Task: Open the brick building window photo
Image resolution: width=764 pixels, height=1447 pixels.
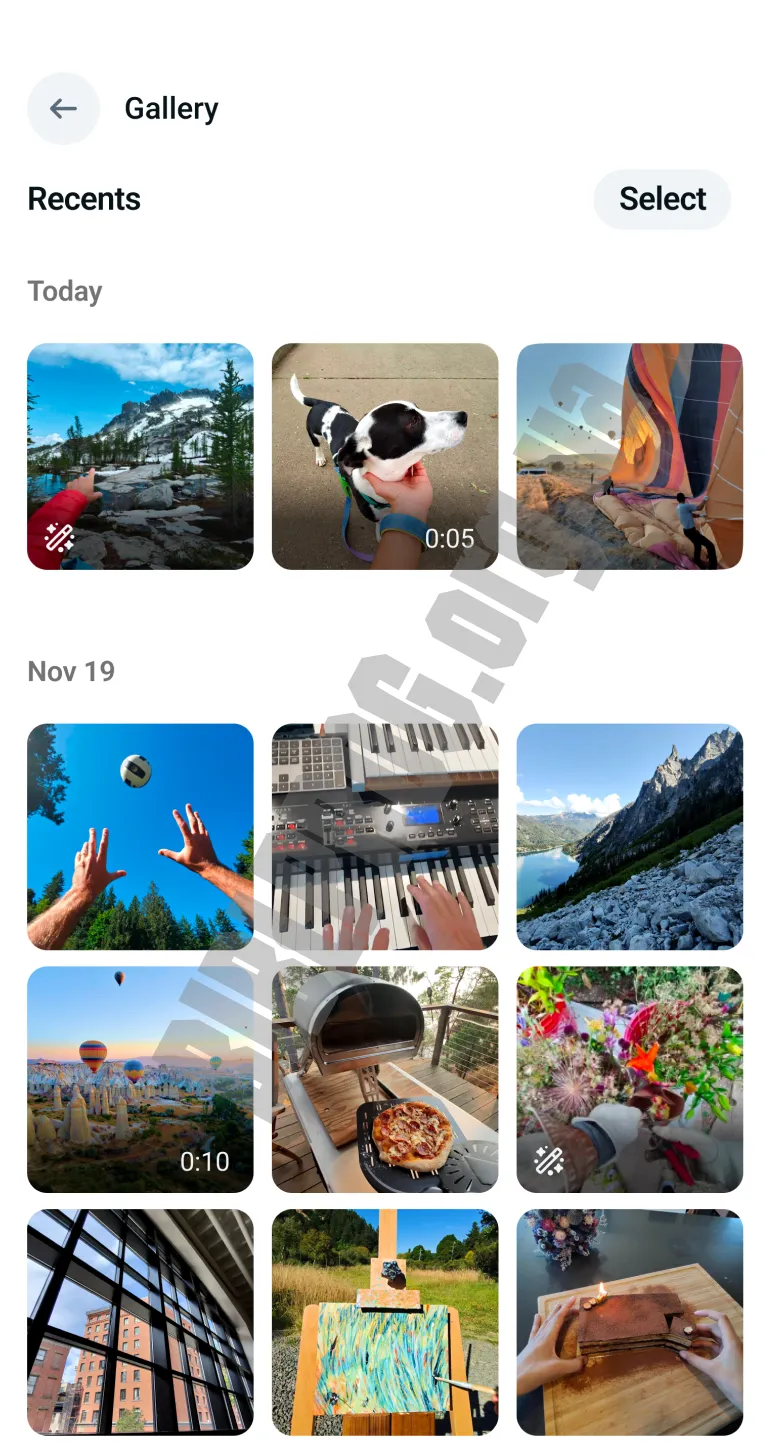Action: [x=140, y=1323]
